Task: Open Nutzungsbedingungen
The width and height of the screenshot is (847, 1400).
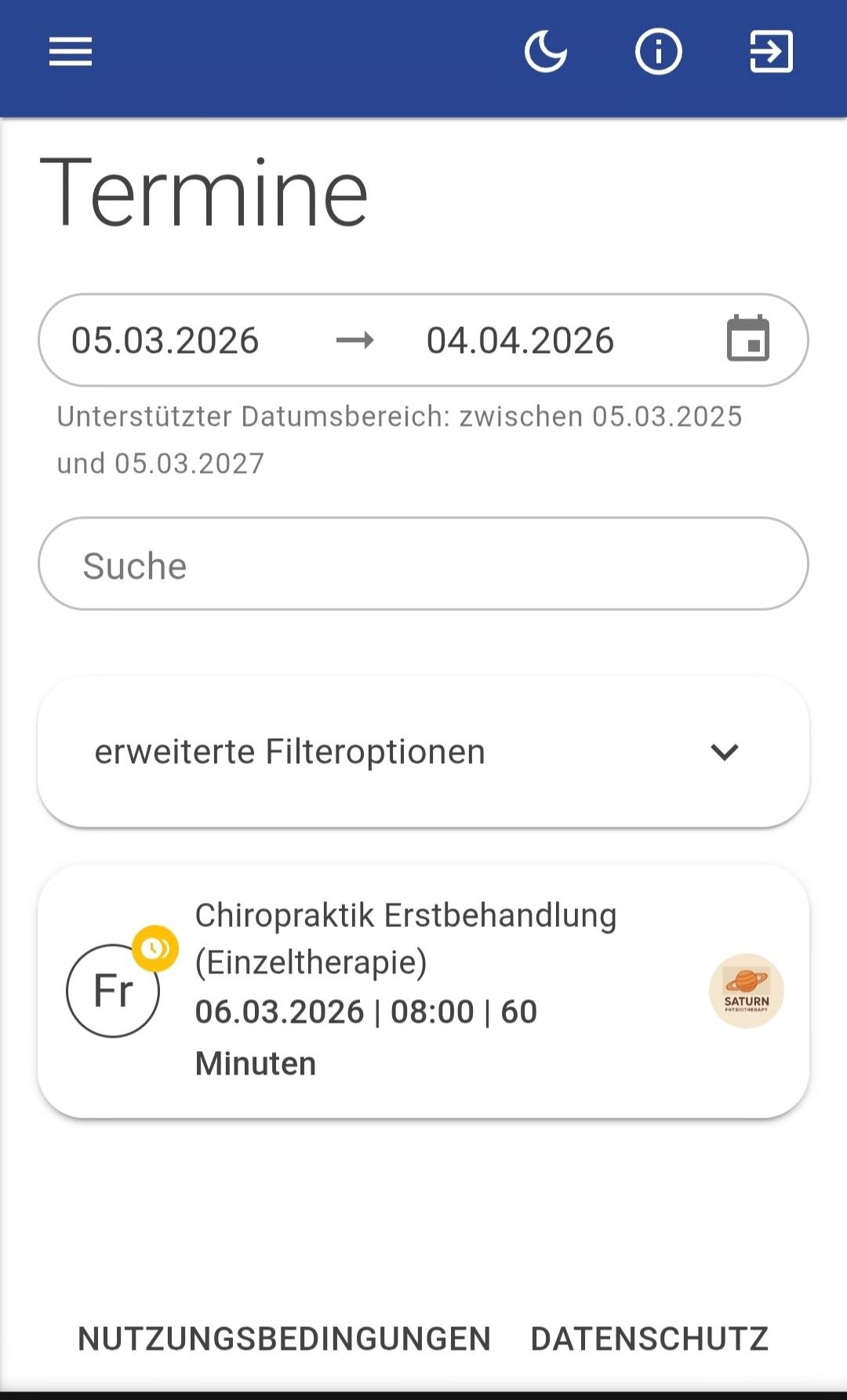Action: point(284,1339)
